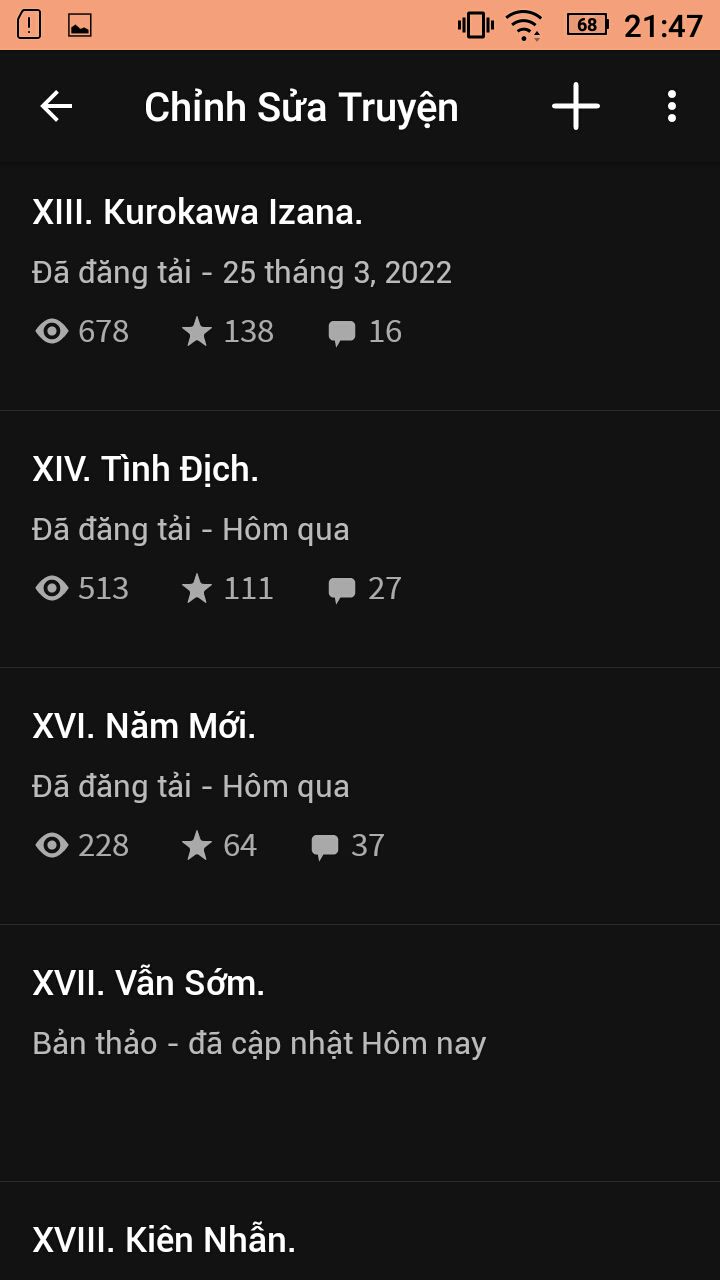Select chapter XVI. Năm Mới.
This screenshot has width=720, height=1280.
click(x=360, y=796)
